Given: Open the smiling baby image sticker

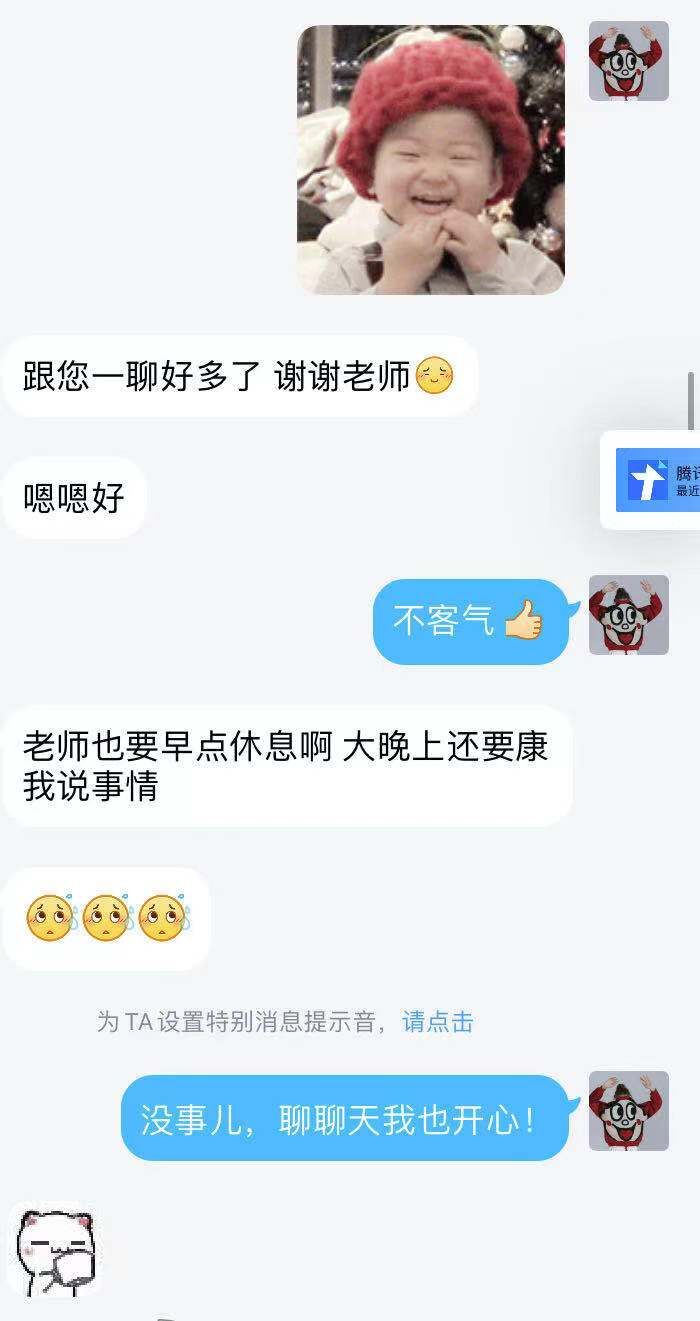Looking at the screenshot, I should pos(431,160).
